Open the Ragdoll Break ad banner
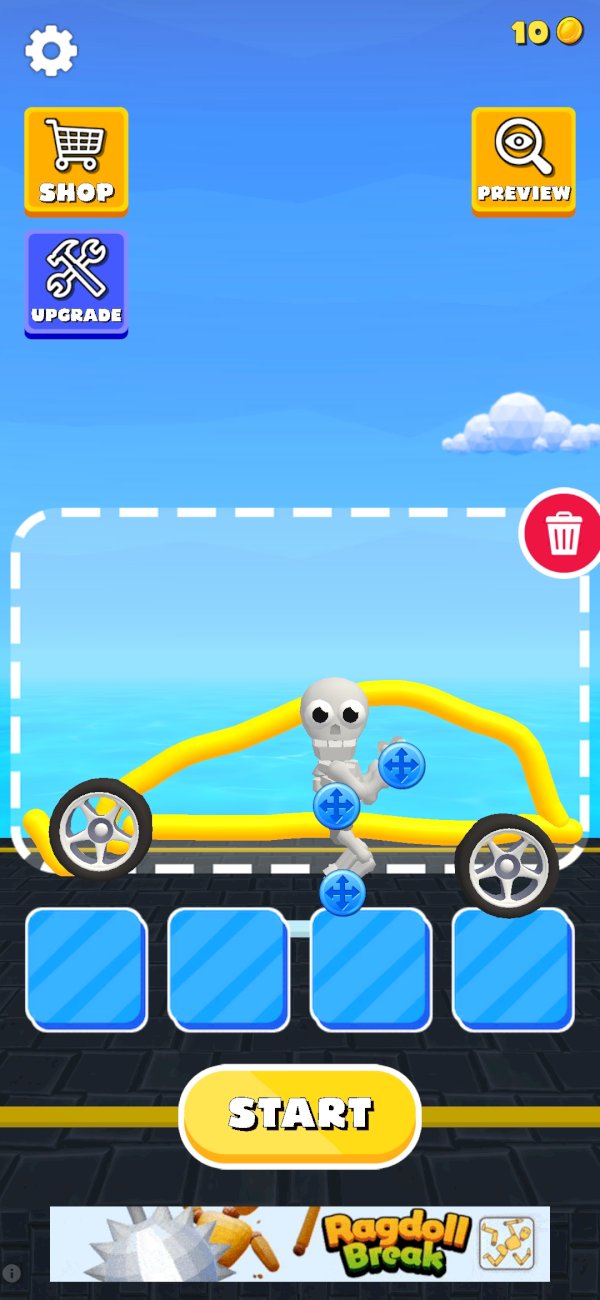The height and width of the screenshot is (1300, 600). click(300, 1244)
